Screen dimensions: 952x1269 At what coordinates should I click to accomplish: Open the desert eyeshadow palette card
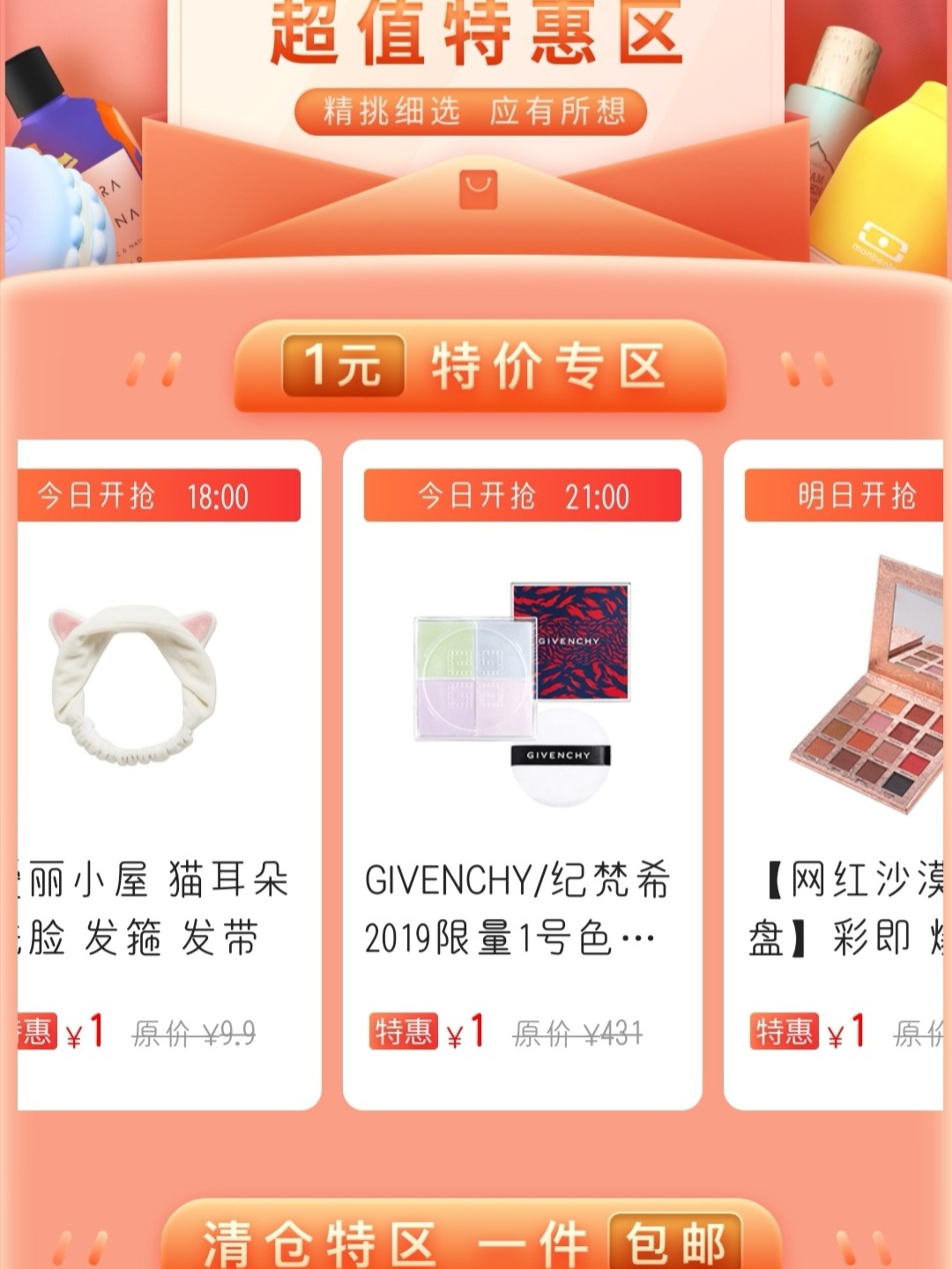point(836,774)
